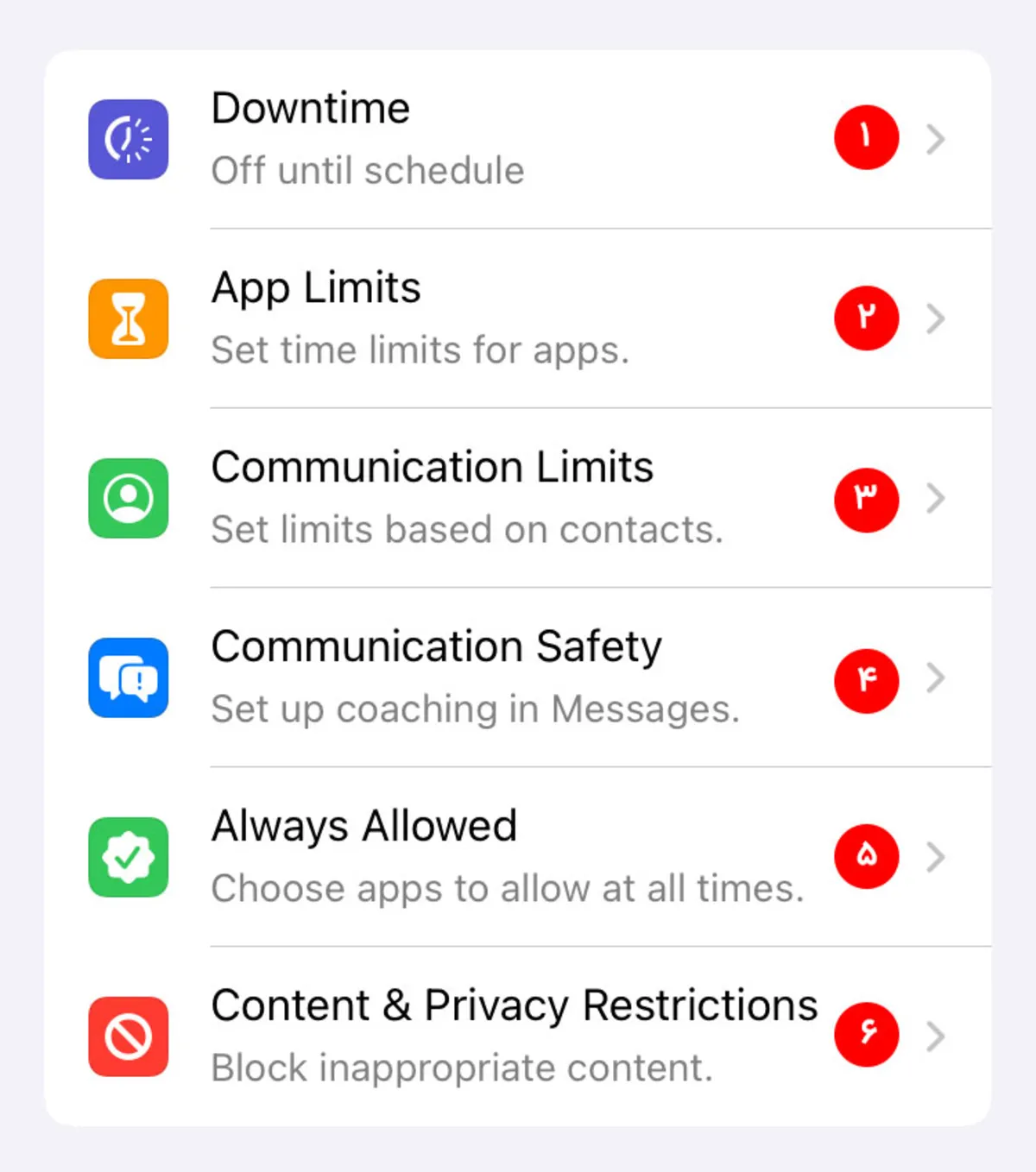Image resolution: width=1036 pixels, height=1172 pixels.
Task: Open App Limits via its chevron arrow
Action: [936, 318]
